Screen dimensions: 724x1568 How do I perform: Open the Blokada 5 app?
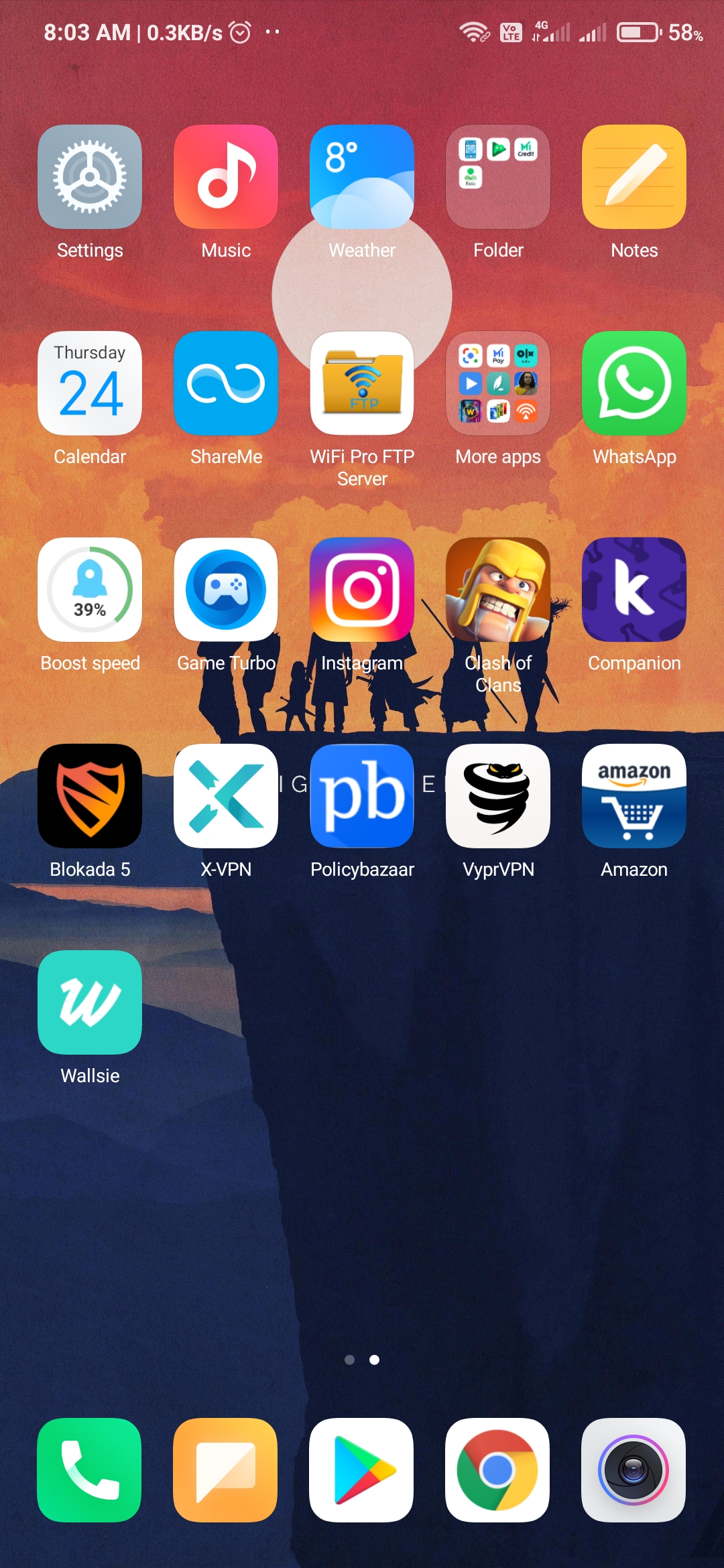point(90,796)
